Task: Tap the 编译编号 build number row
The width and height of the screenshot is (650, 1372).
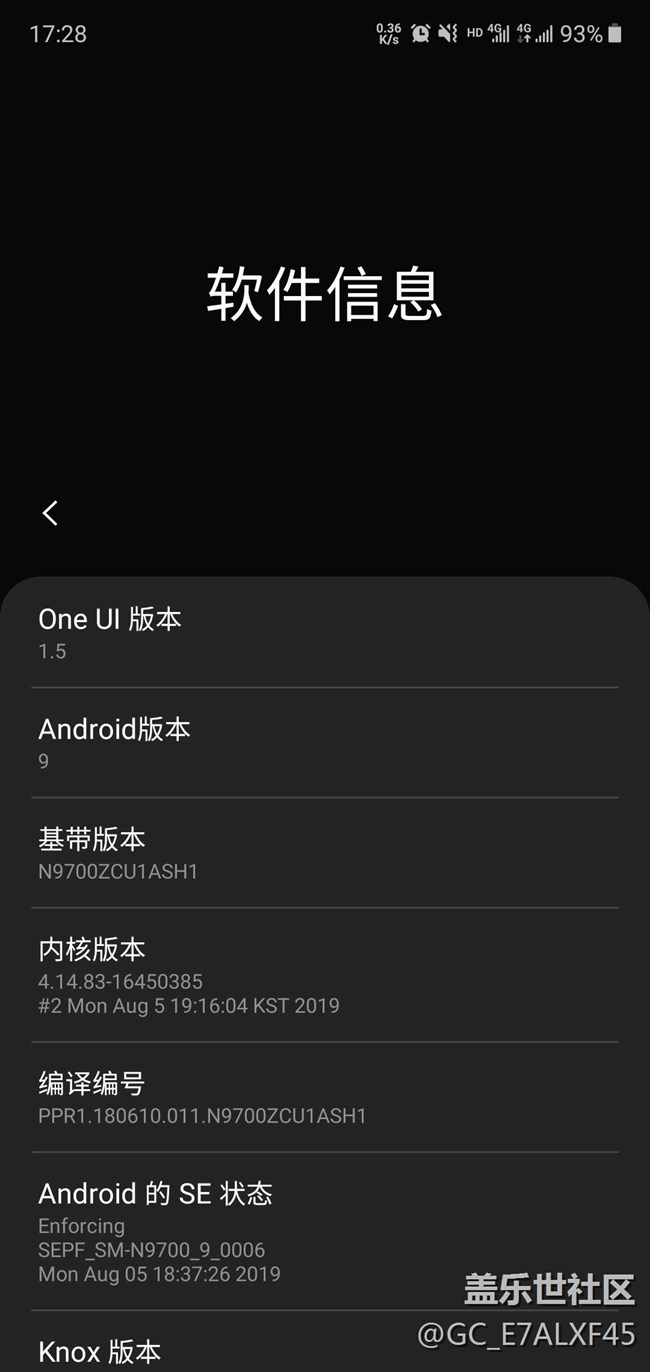Action: click(x=324, y=1097)
